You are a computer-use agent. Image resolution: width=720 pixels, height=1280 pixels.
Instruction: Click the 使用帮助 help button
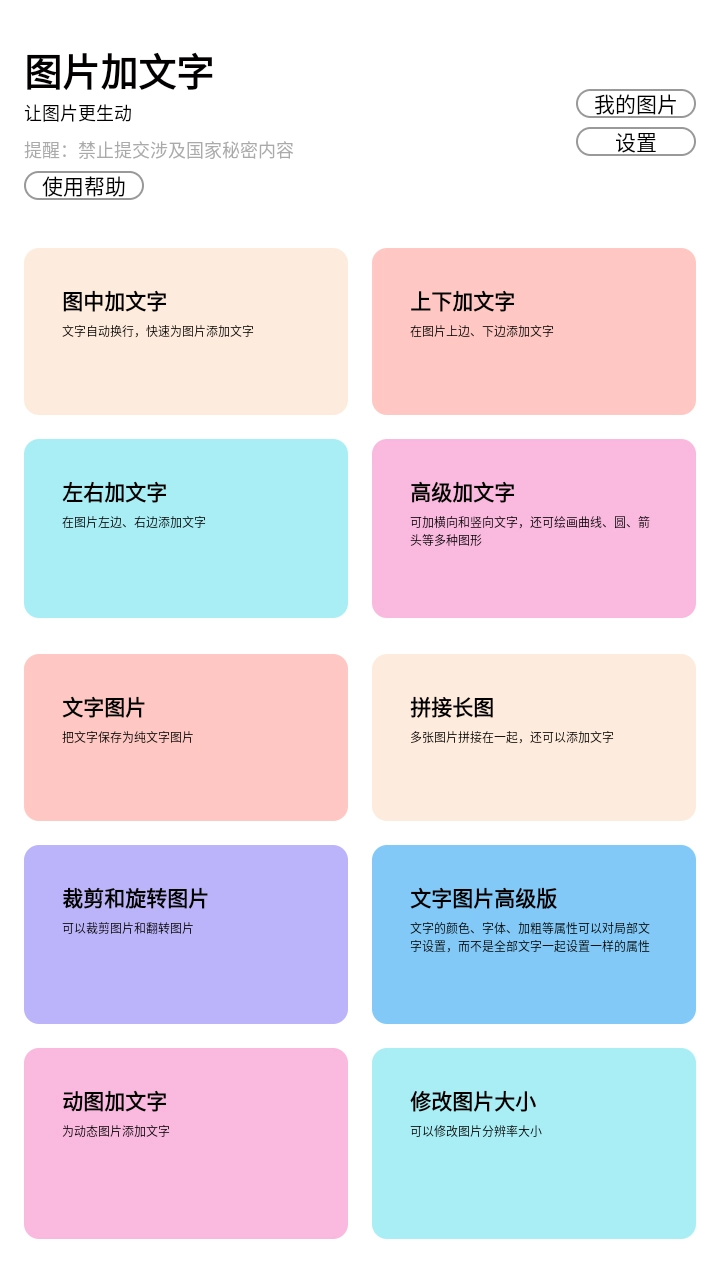(x=83, y=186)
